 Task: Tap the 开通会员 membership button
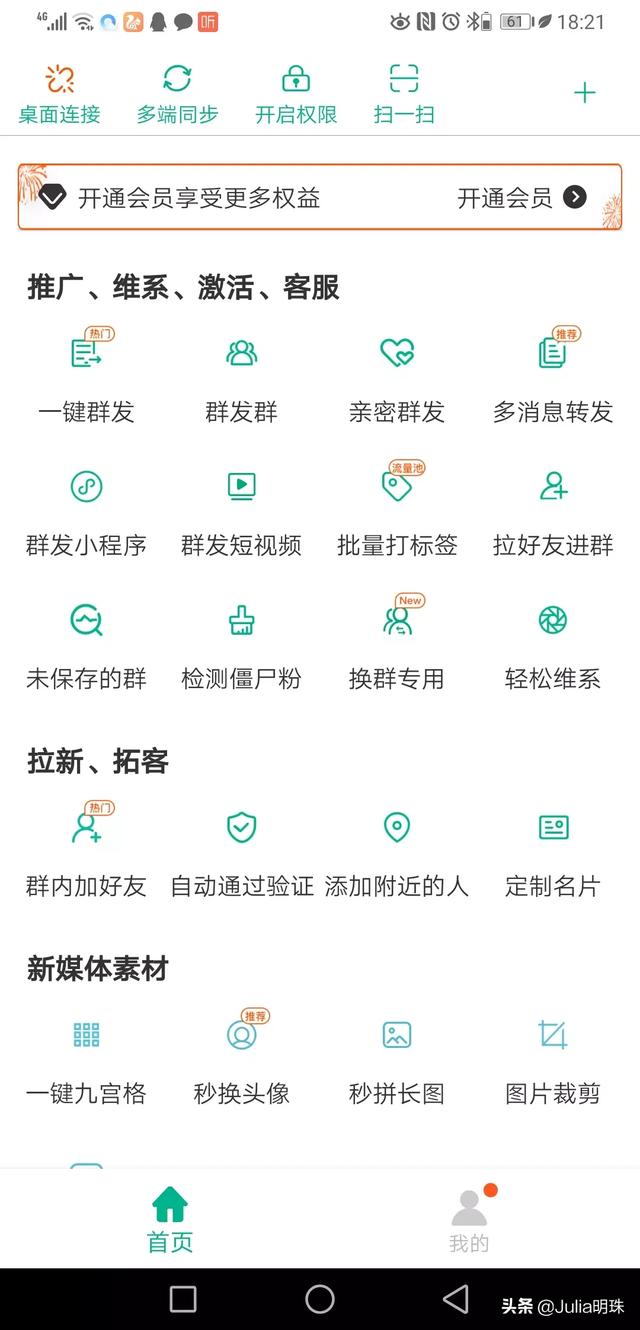pyautogui.click(x=521, y=197)
